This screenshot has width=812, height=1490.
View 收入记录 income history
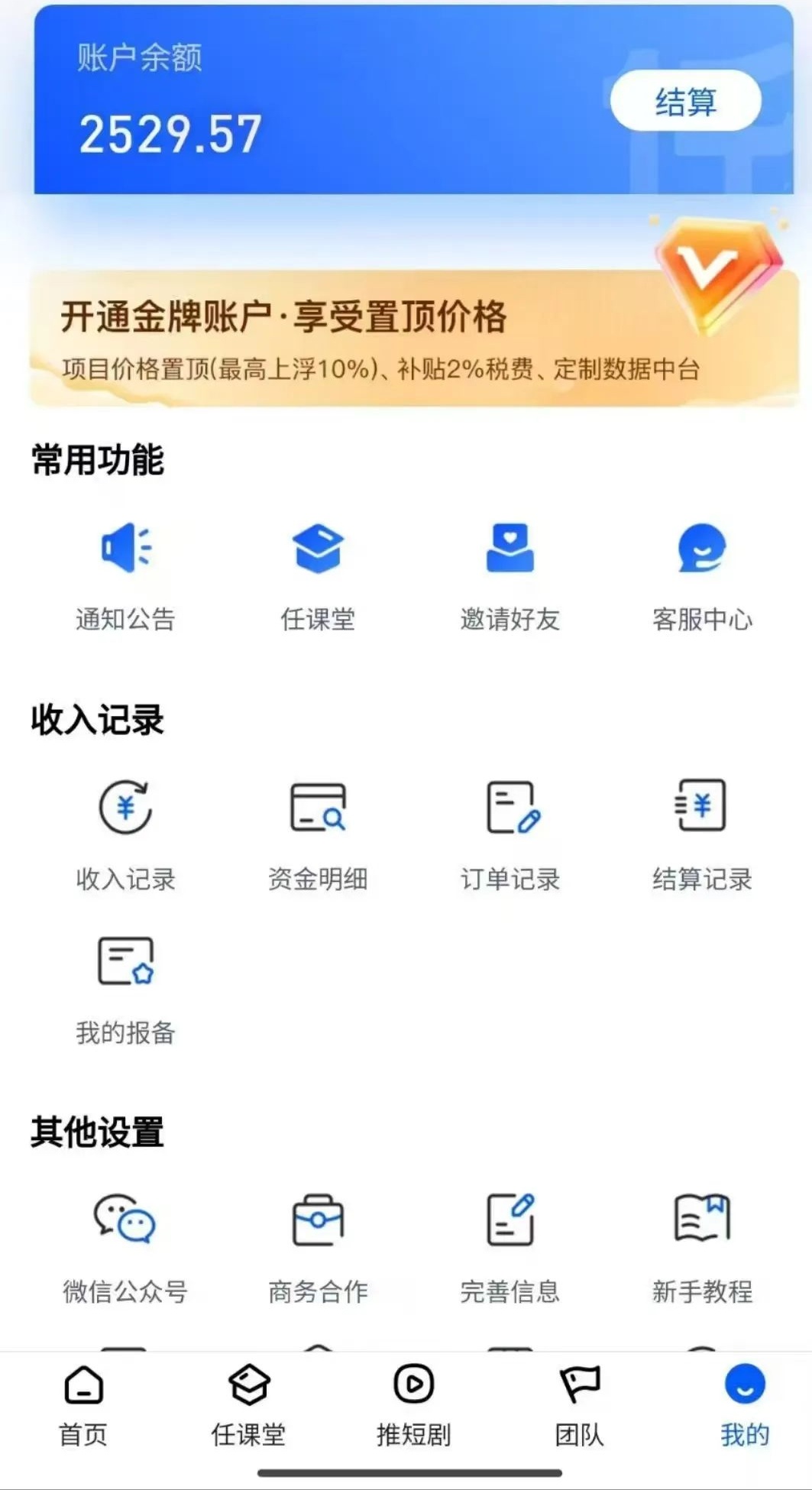(x=125, y=834)
